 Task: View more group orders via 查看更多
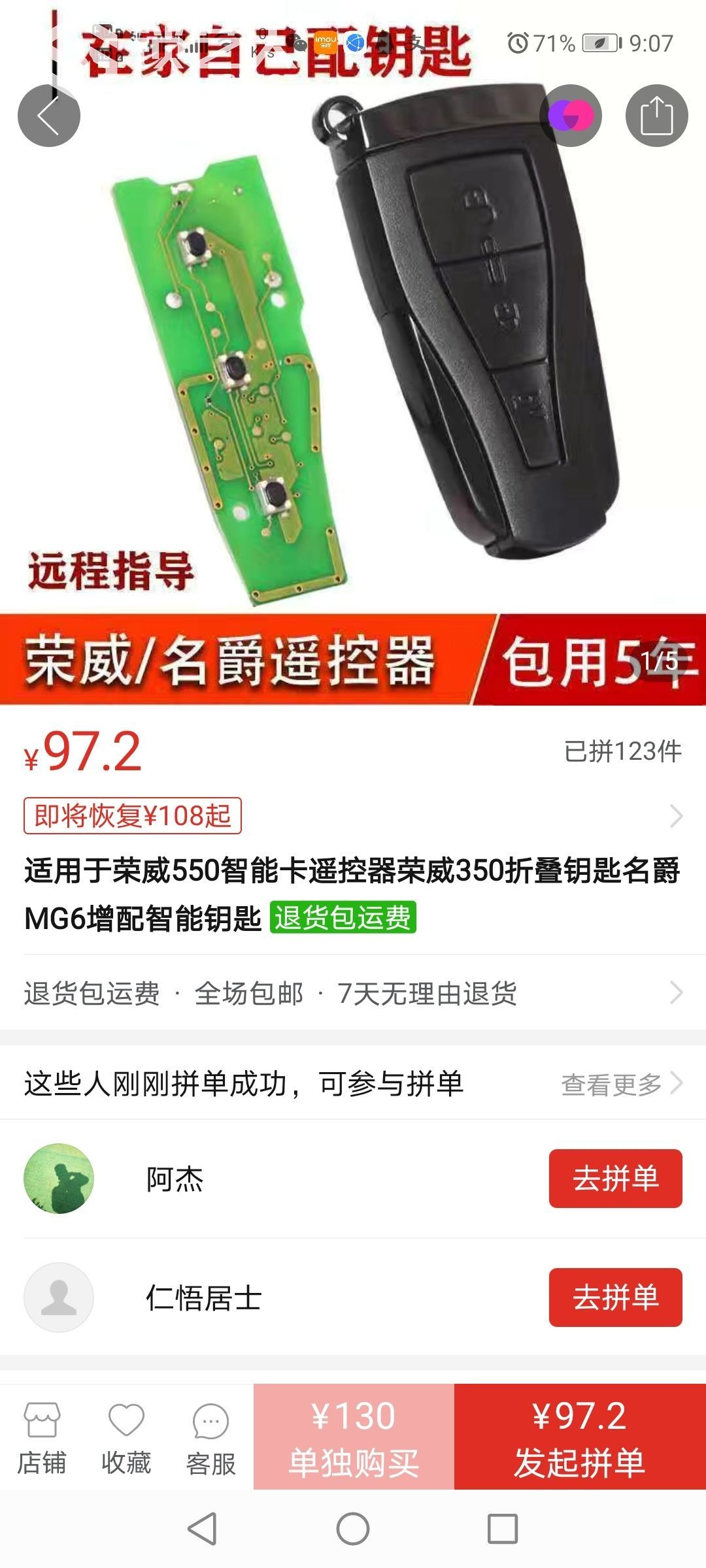coord(621,1085)
